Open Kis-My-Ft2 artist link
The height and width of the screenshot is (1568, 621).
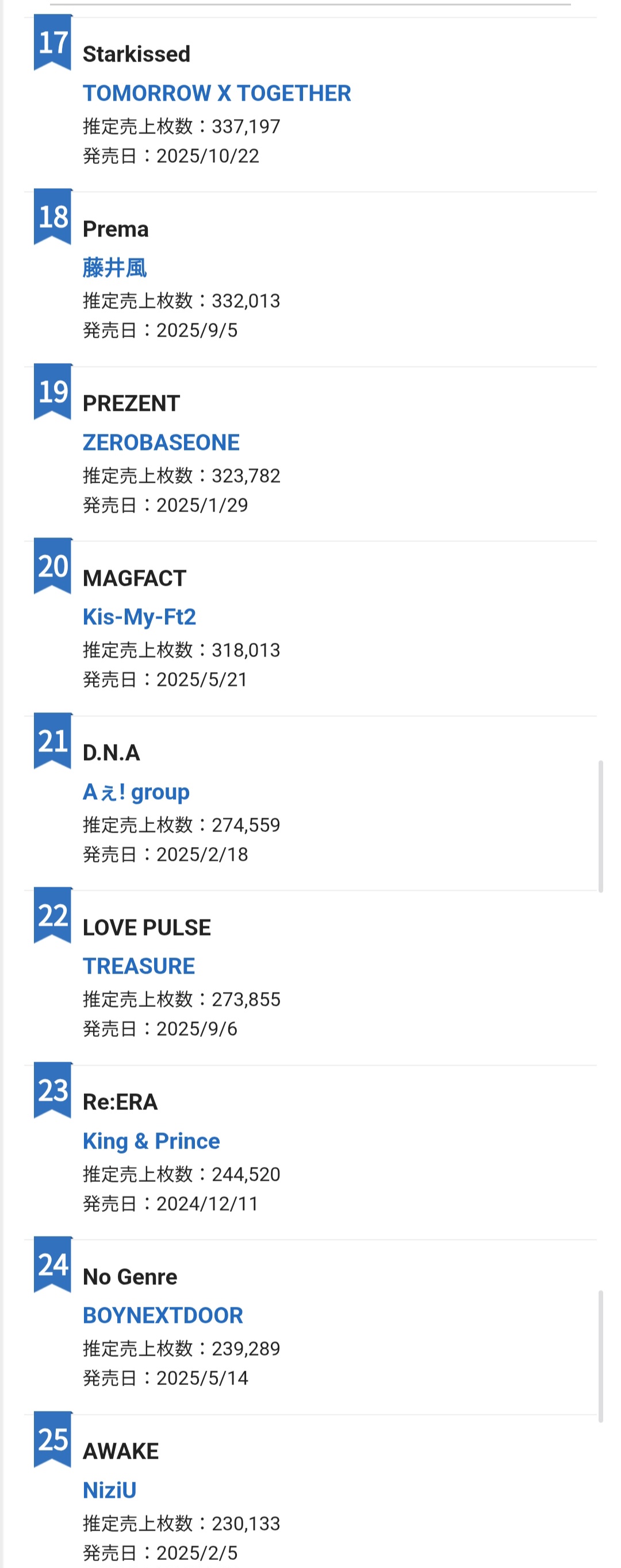coord(139,617)
